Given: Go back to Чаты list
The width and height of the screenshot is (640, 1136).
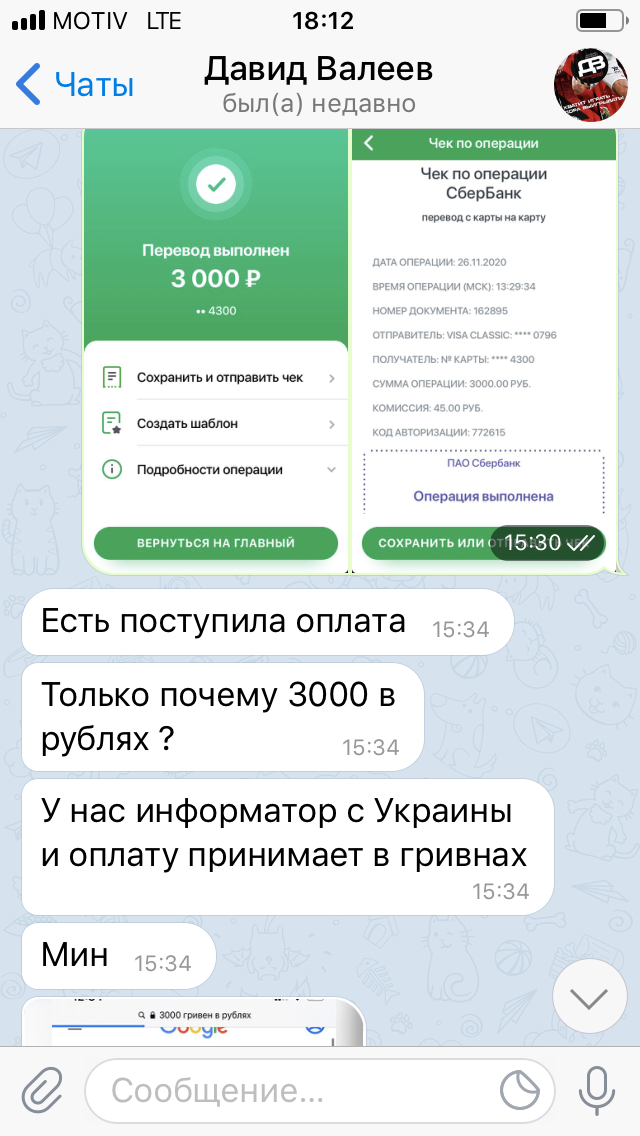Looking at the screenshot, I should point(75,84).
